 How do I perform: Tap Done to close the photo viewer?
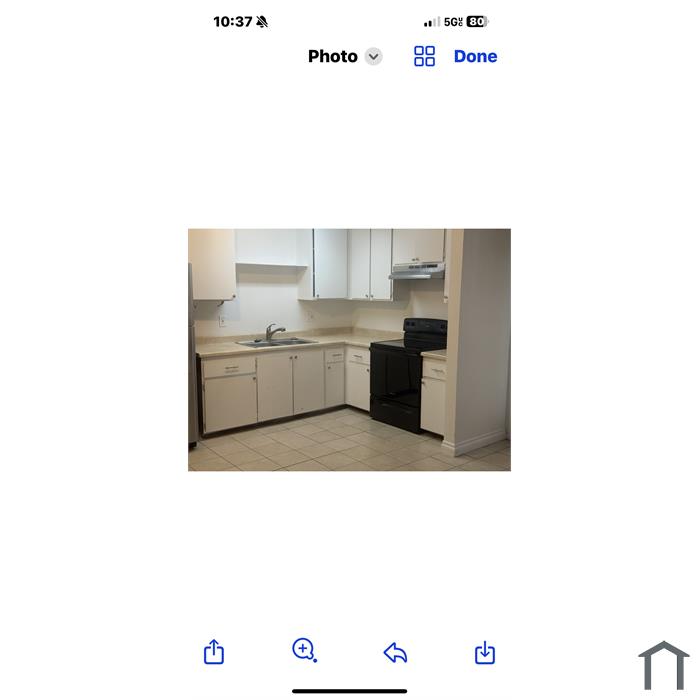point(475,56)
